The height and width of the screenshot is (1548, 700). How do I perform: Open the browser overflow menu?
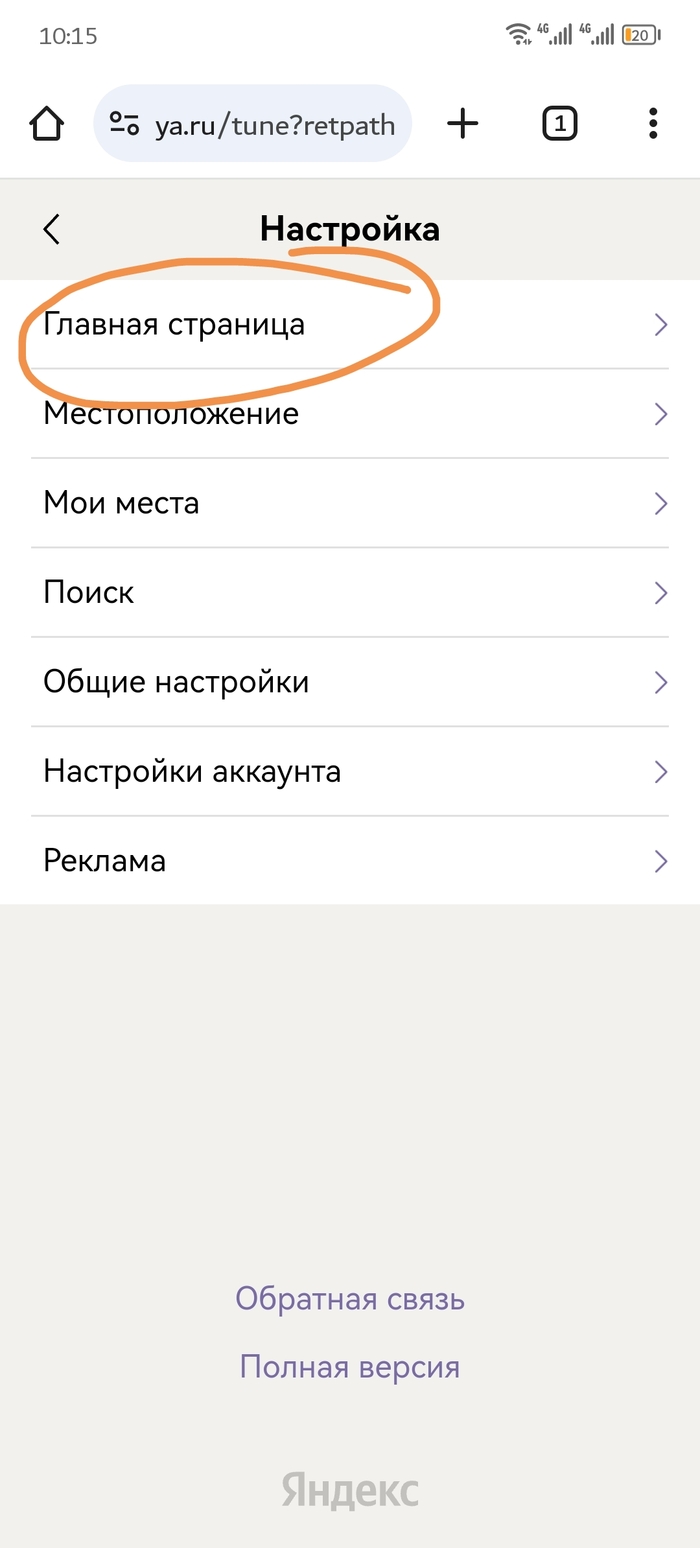(x=653, y=124)
